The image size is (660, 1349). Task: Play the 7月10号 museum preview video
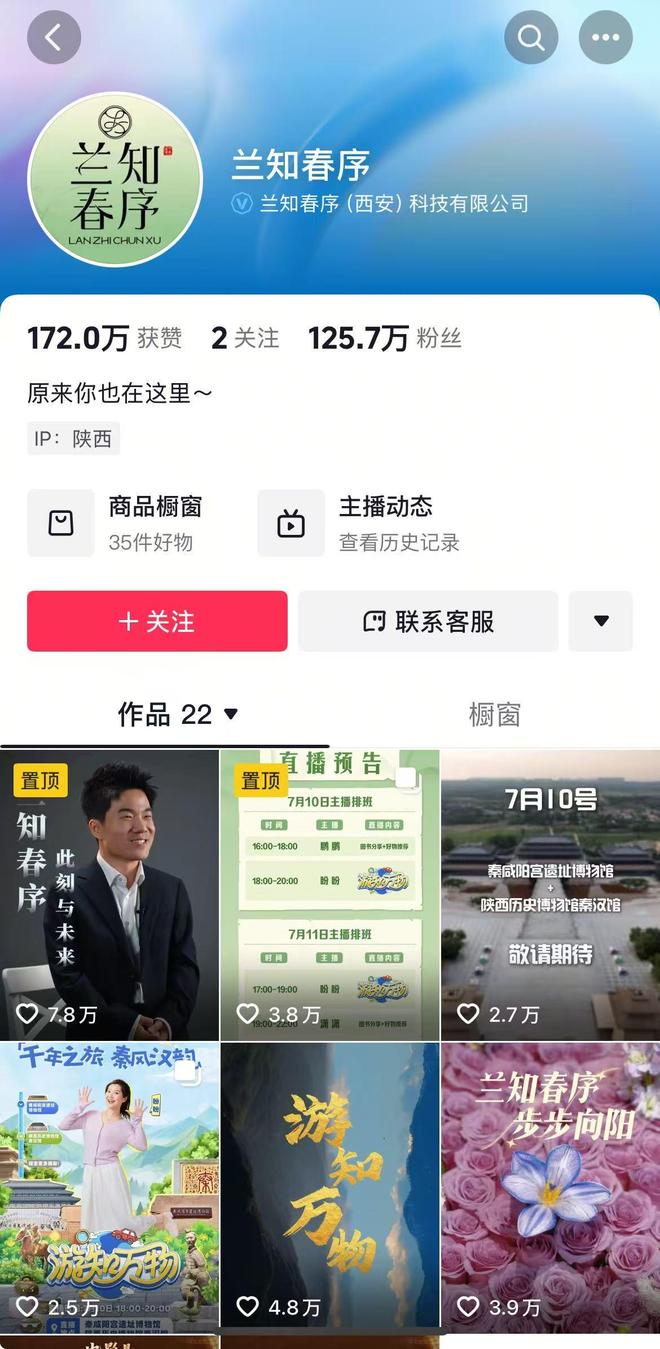(550, 895)
